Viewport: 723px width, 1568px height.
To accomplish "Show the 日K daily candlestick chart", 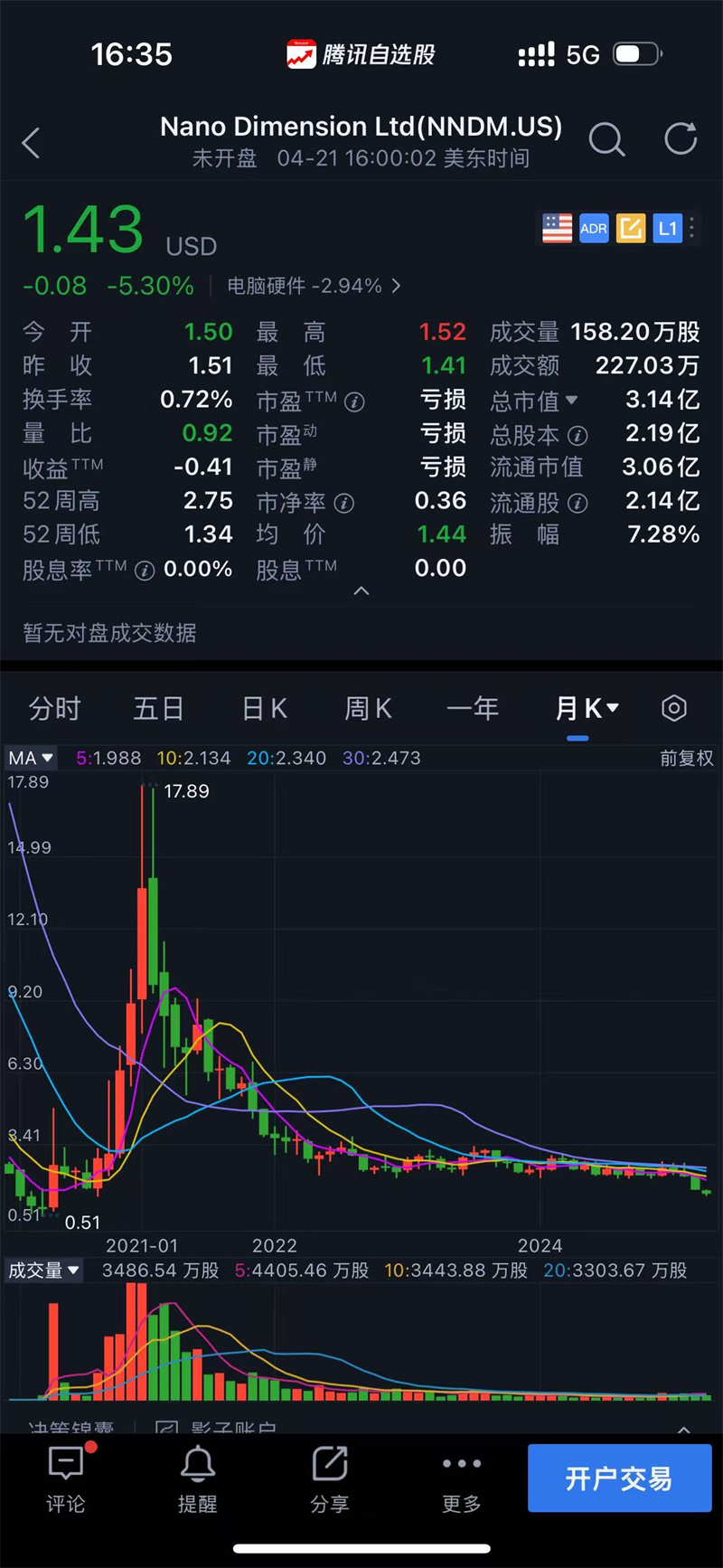I will coord(265,709).
